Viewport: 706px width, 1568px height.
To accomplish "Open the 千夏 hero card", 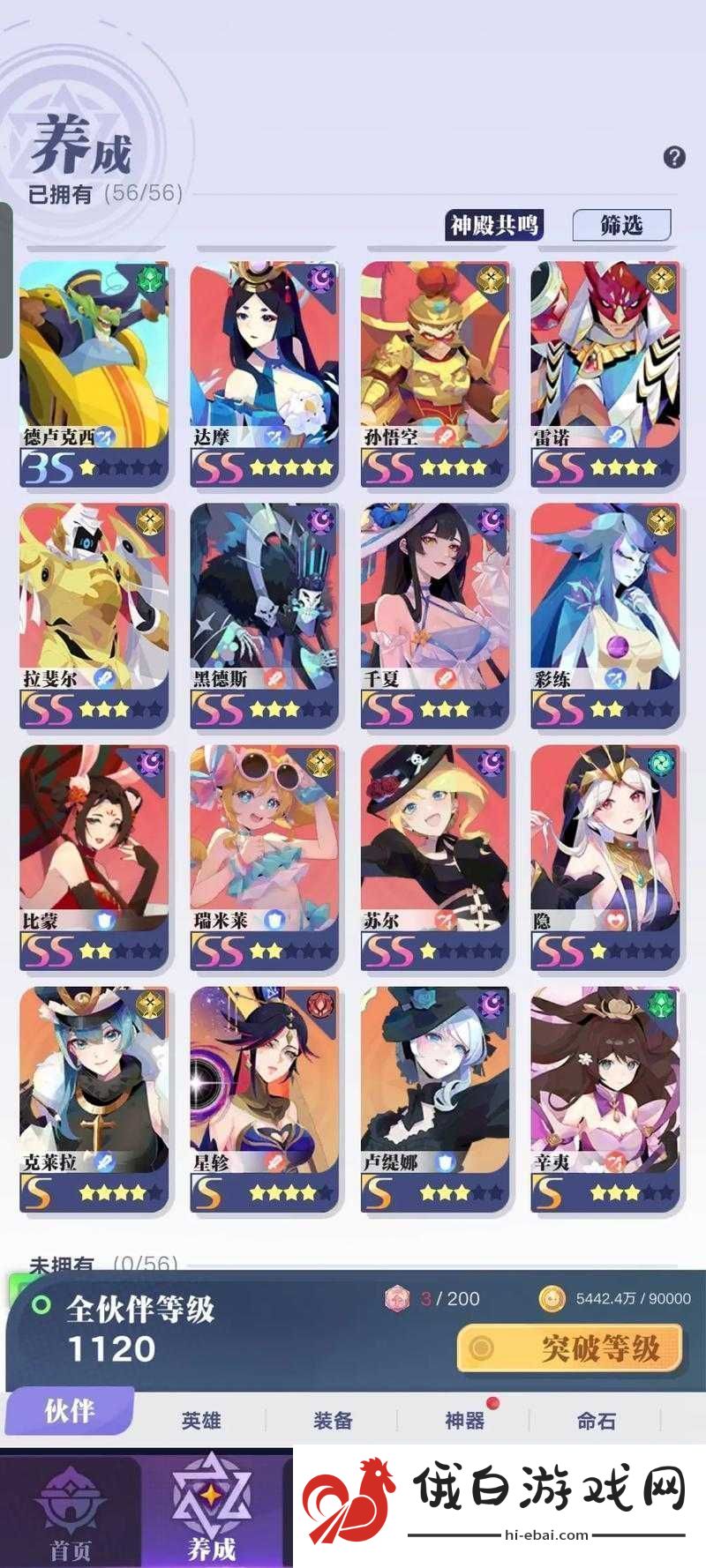I will point(434,613).
